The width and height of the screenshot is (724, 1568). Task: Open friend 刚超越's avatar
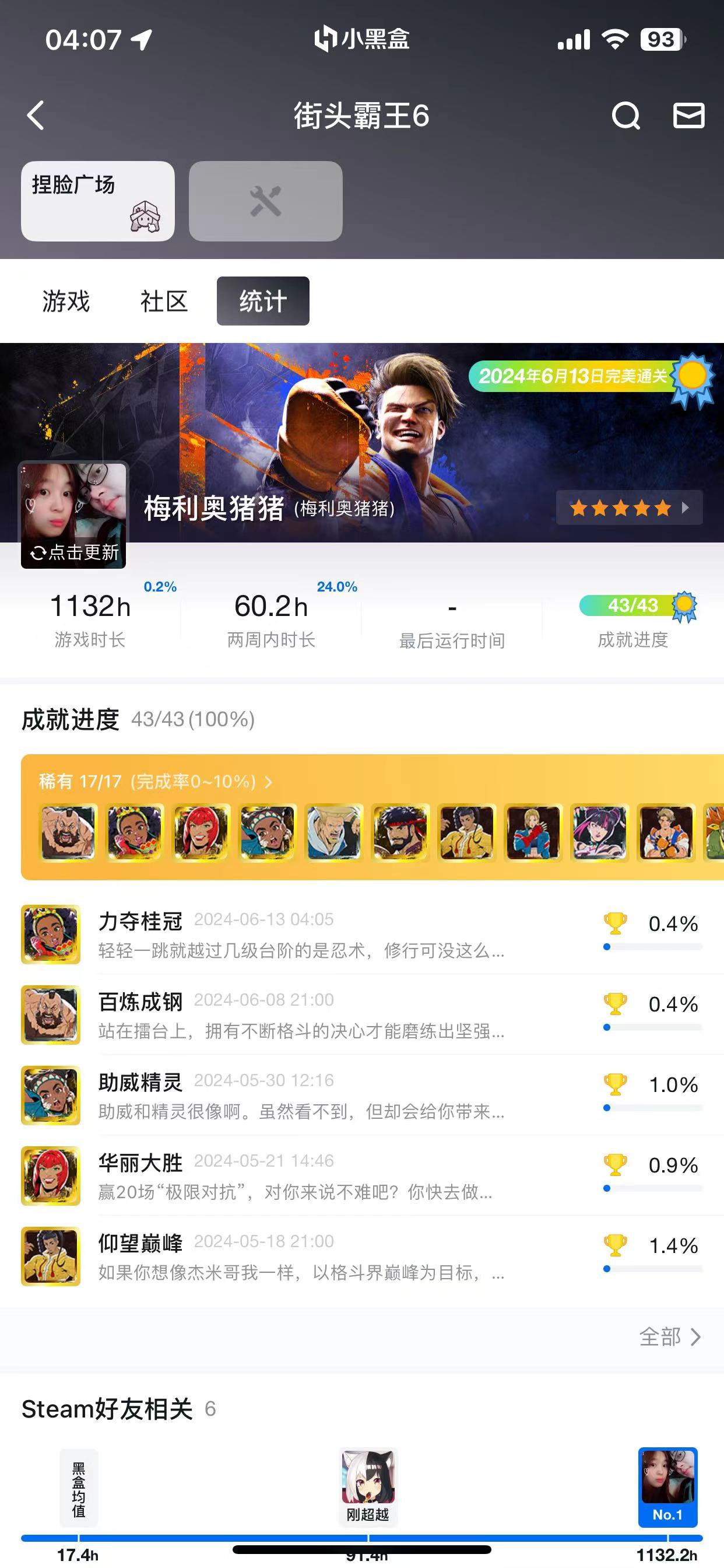click(368, 1486)
